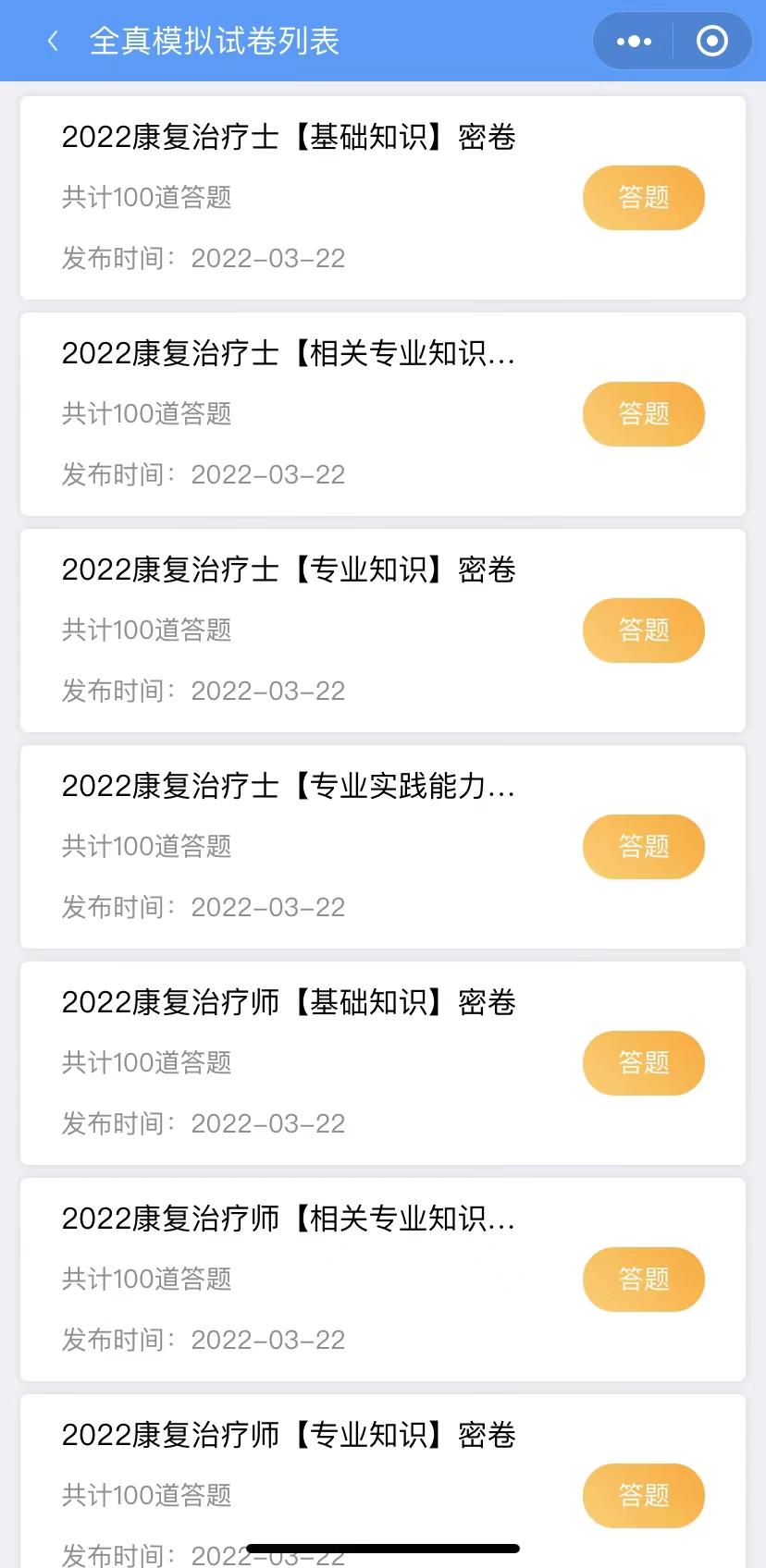Tap the circular close capsule icon
Image resolution: width=766 pixels, height=1568 pixels.
click(711, 41)
